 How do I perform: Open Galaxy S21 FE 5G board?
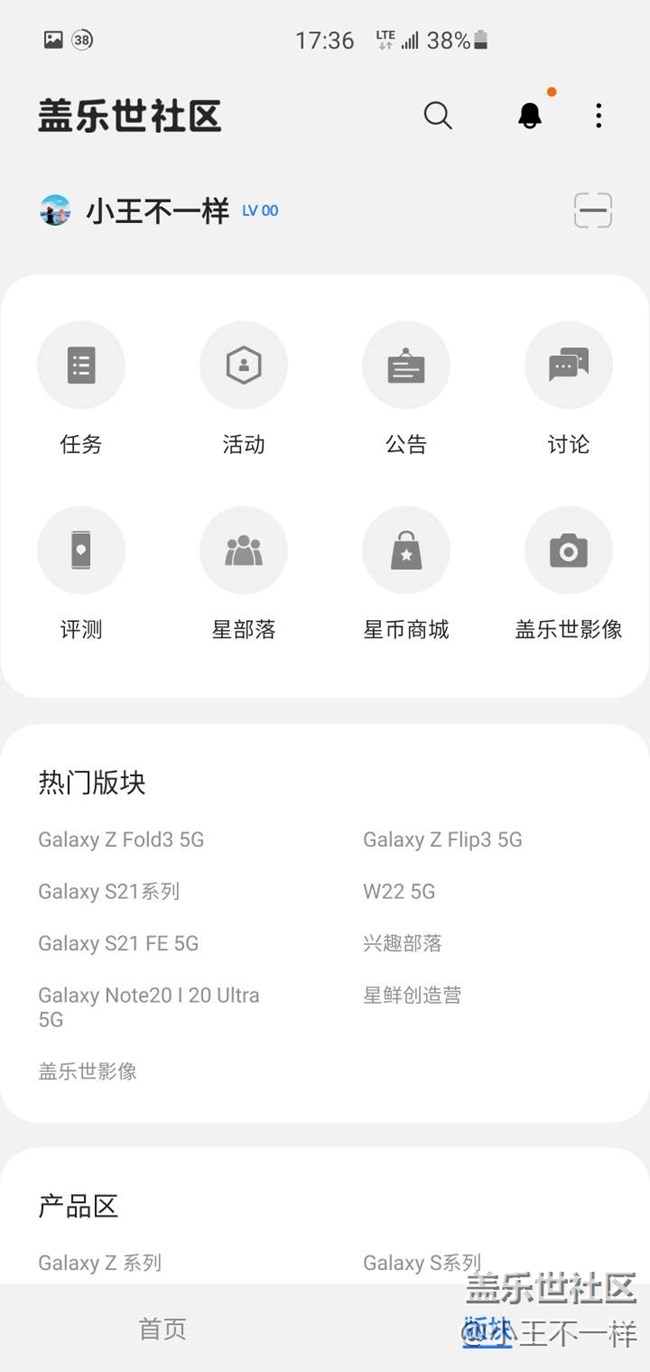(118, 944)
